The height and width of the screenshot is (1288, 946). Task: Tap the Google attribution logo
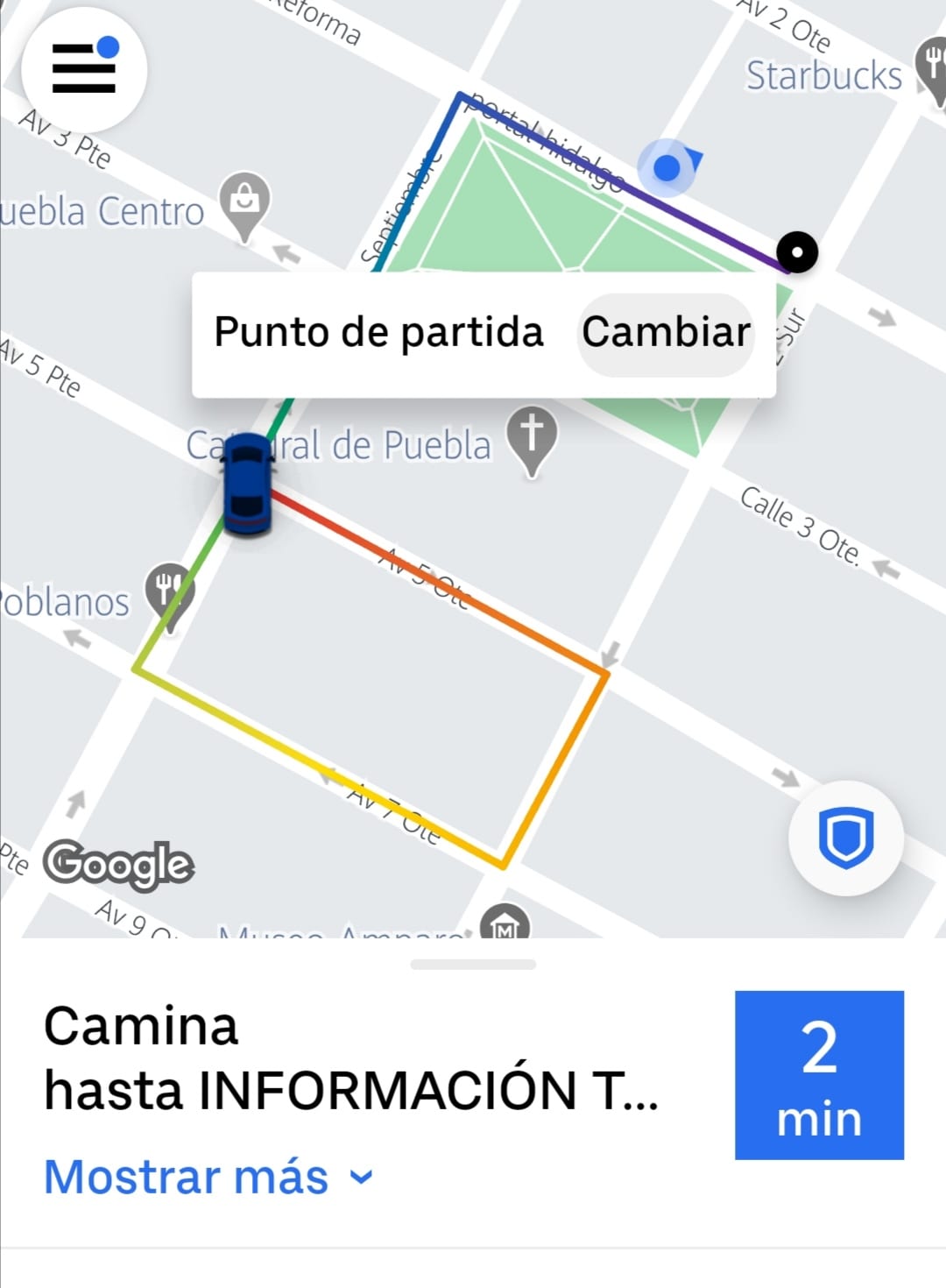(x=119, y=867)
